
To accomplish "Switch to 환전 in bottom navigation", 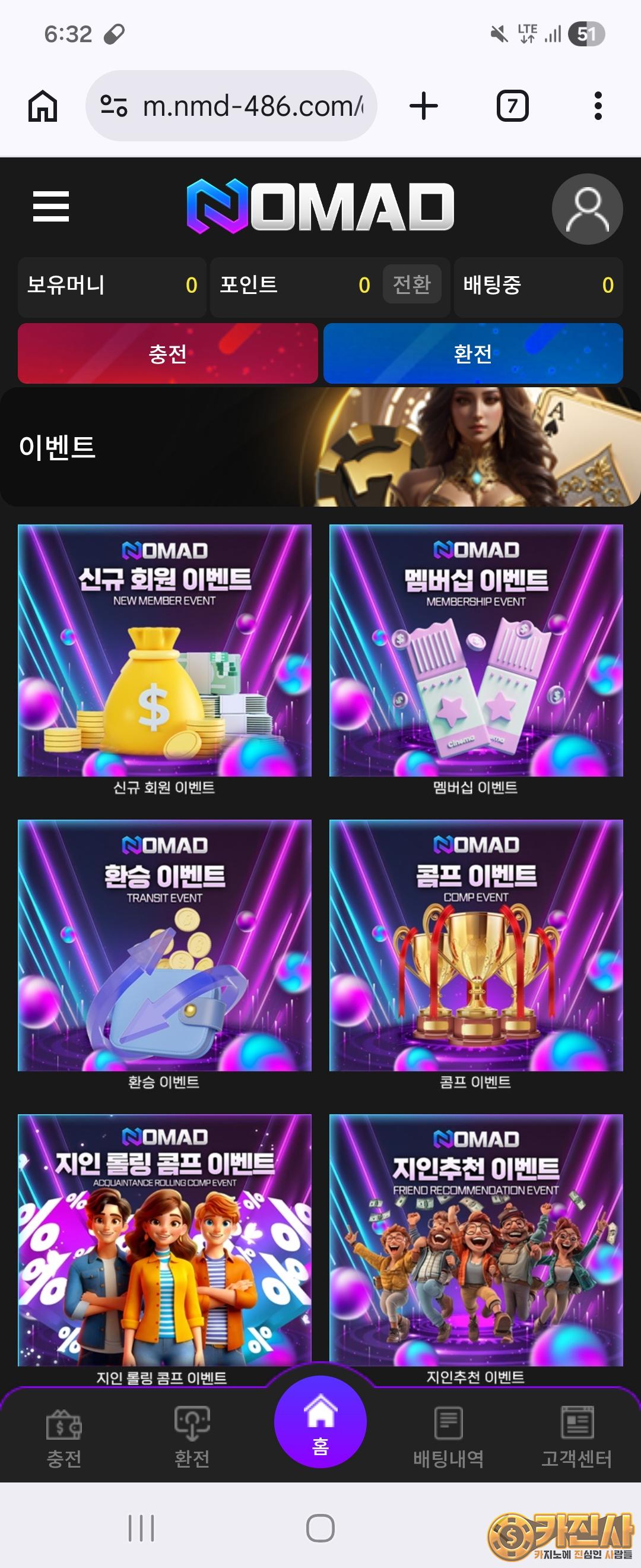I will (192, 1437).
